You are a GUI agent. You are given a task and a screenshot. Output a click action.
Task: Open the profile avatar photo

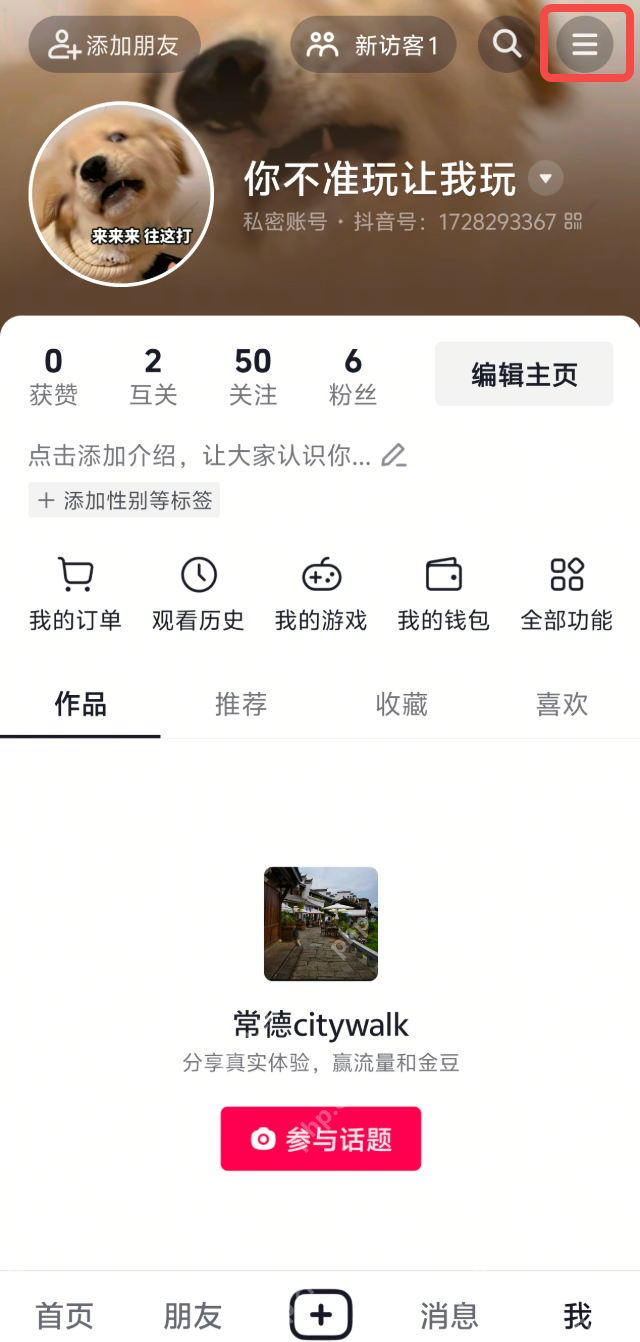(x=121, y=194)
